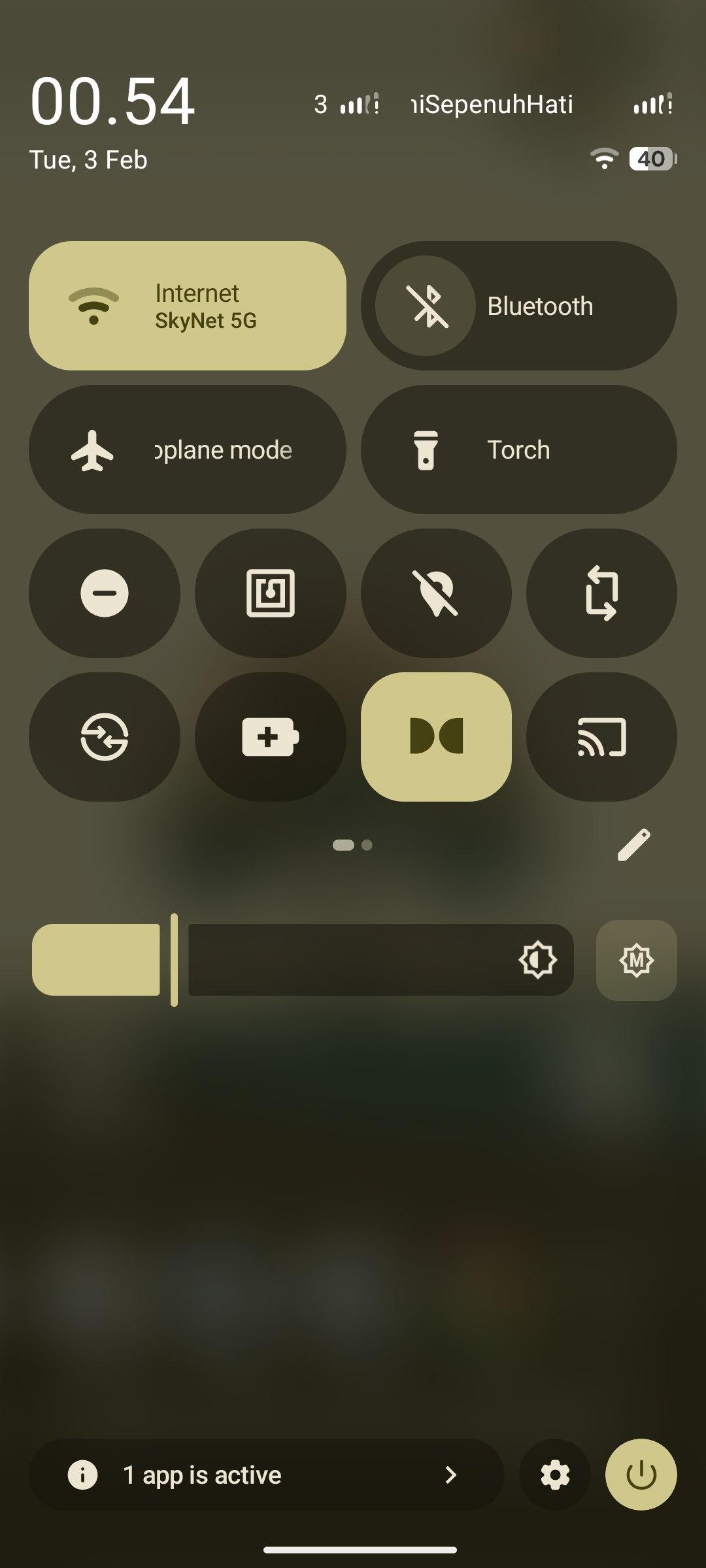Image resolution: width=706 pixels, height=1568 pixels.
Task: Open the power menu
Action: pyautogui.click(x=641, y=1475)
